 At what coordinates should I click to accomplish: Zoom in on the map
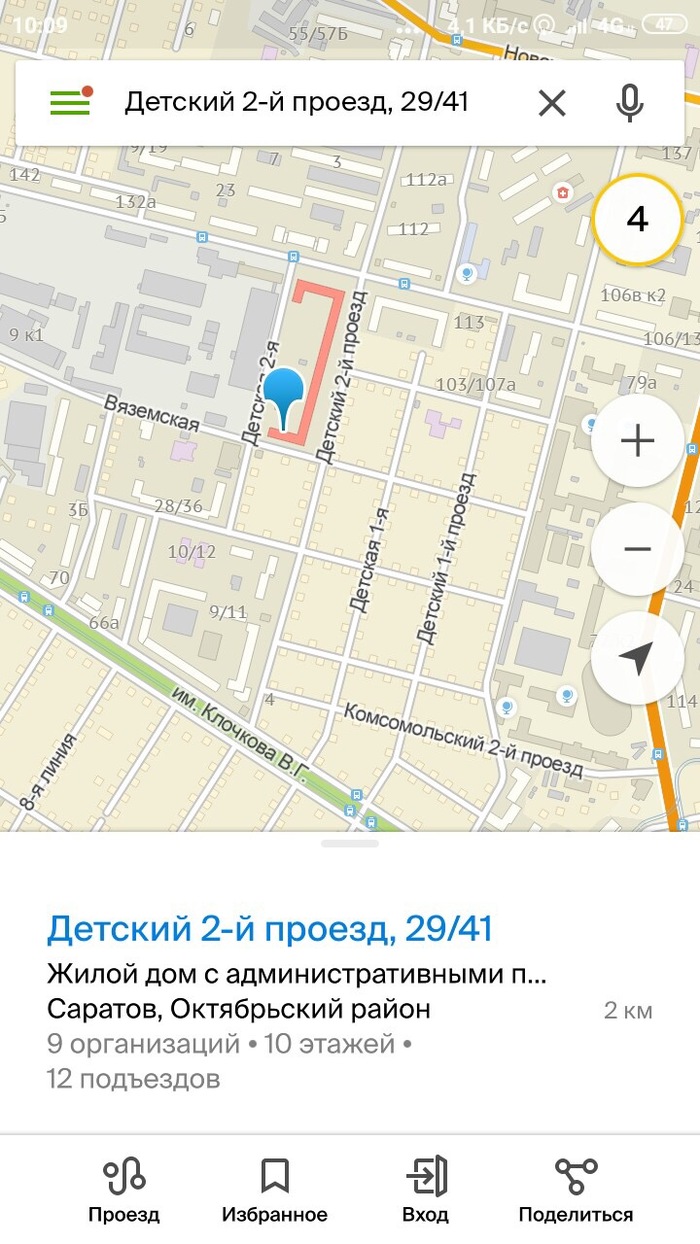pyautogui.click(x=637, y=441)
